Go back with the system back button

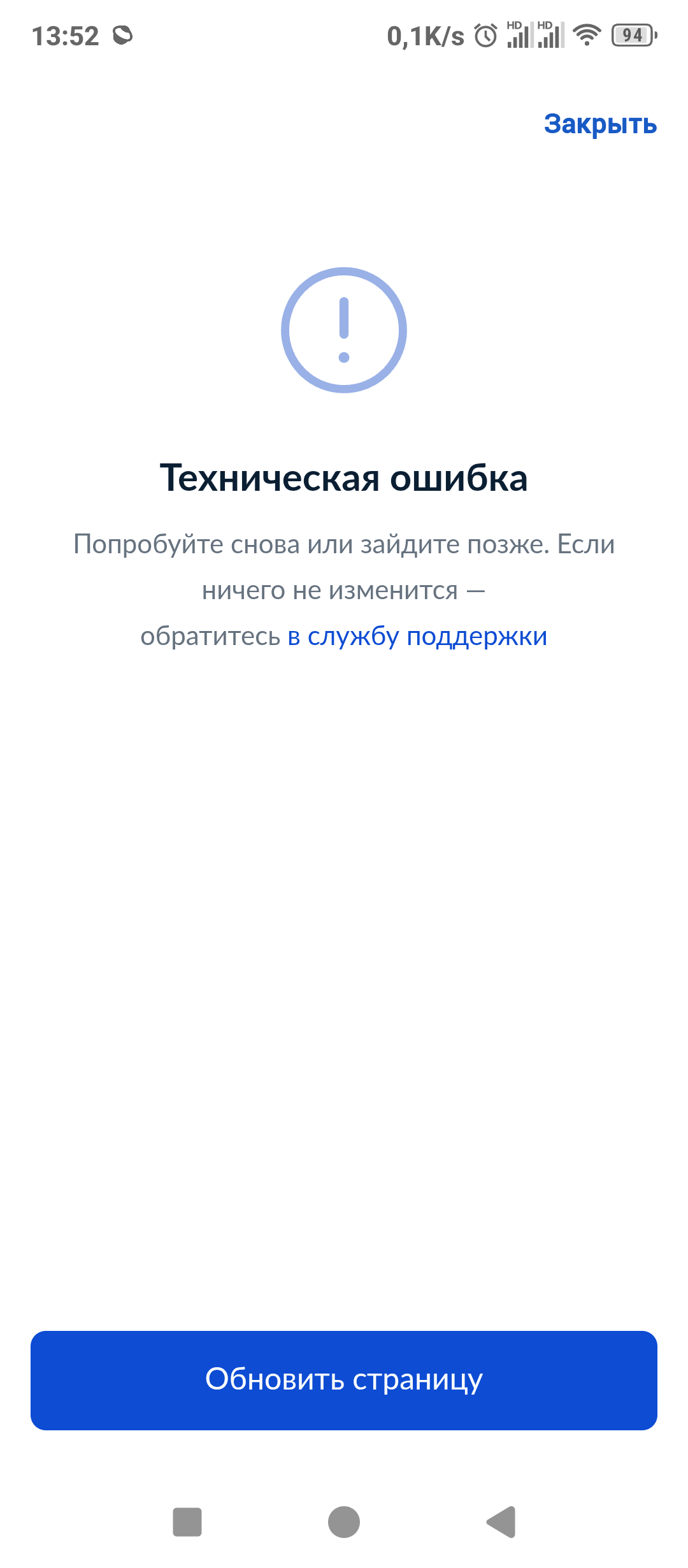[501, 1522]
